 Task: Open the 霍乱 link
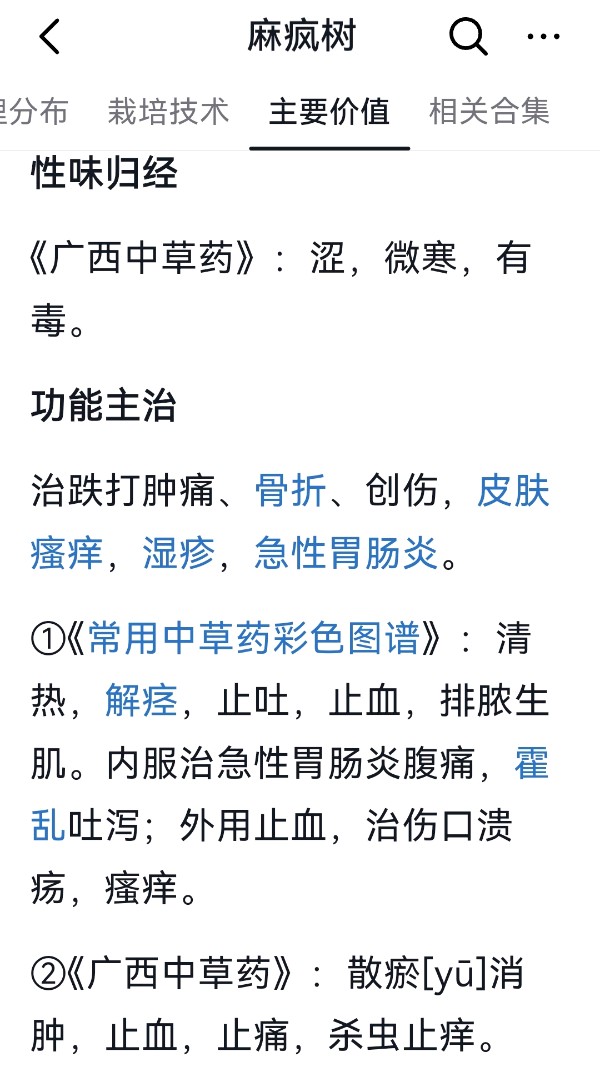532,763
